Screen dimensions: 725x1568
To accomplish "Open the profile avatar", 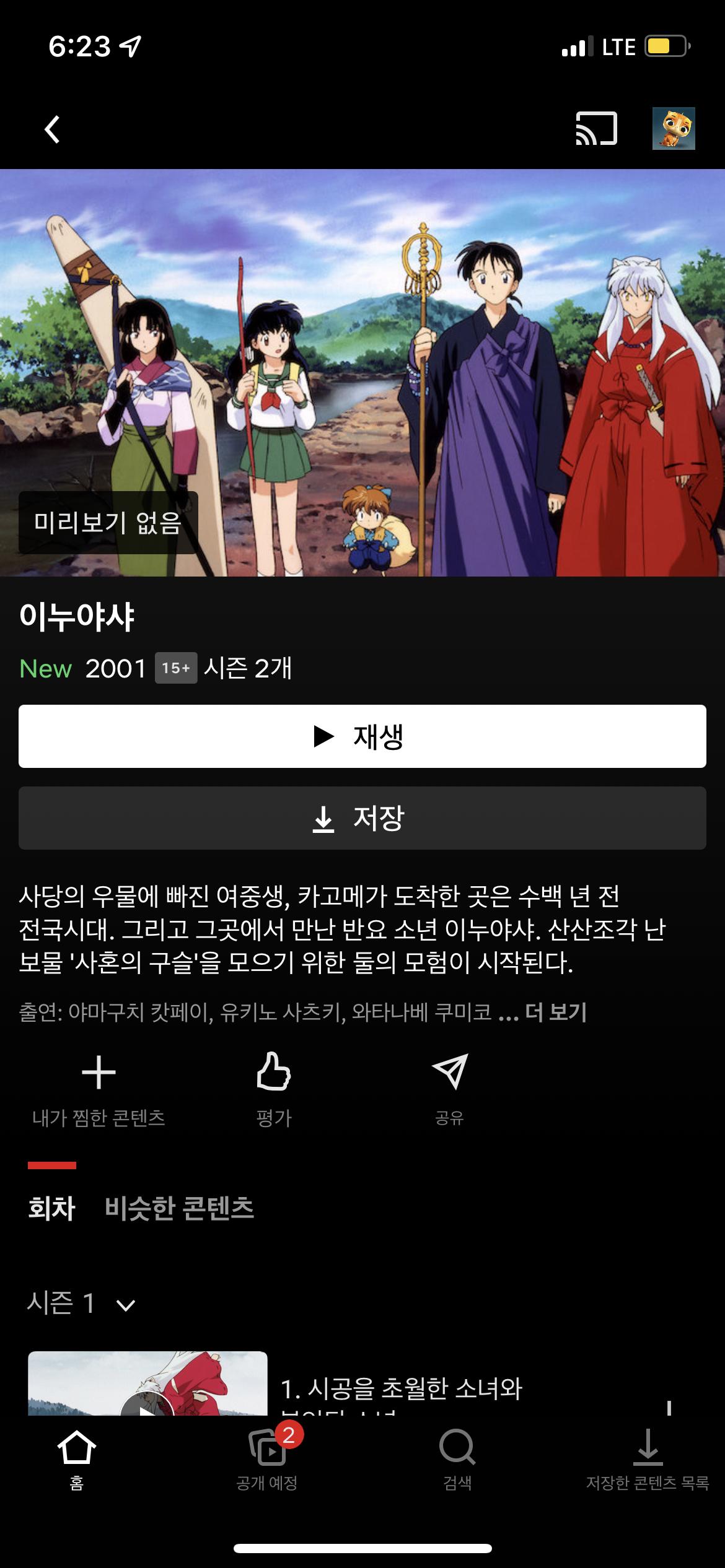I will click(674, 129).
